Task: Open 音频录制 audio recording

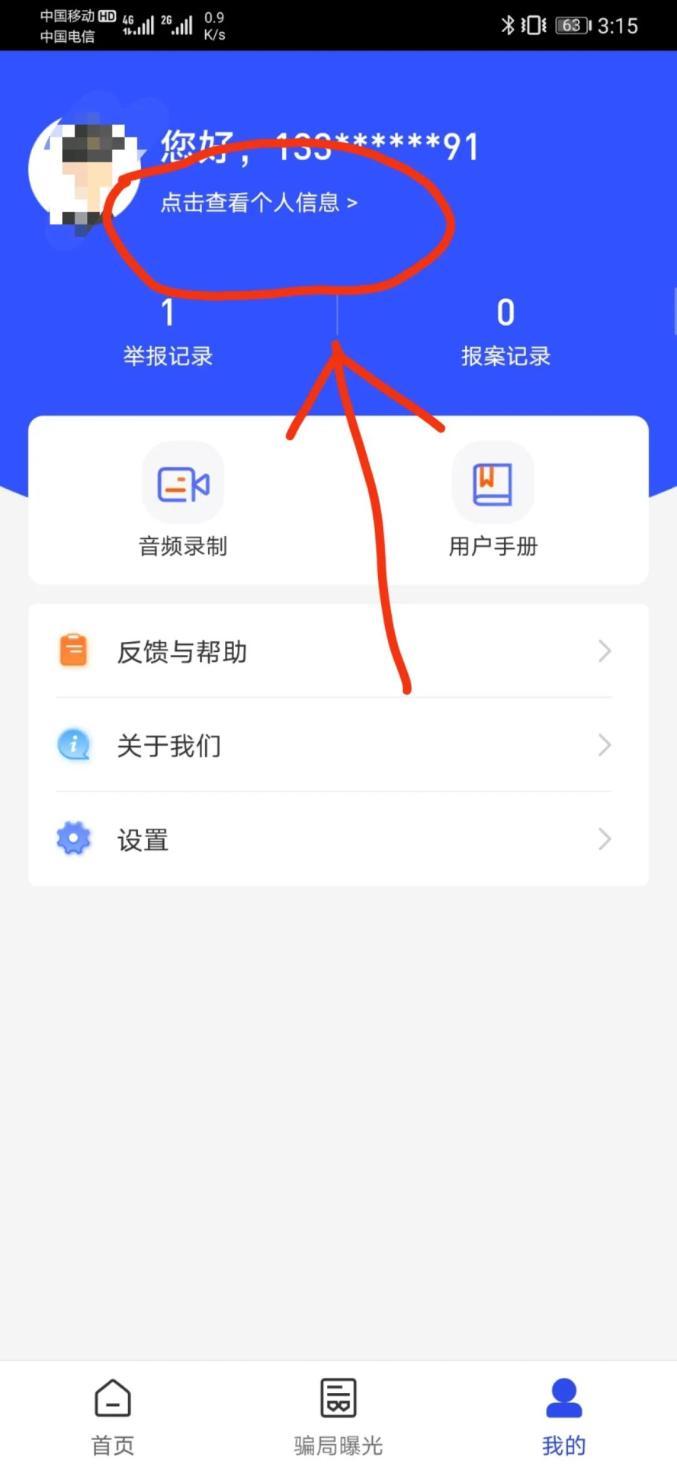Action: pyautogui.click(x=183, y=500)
